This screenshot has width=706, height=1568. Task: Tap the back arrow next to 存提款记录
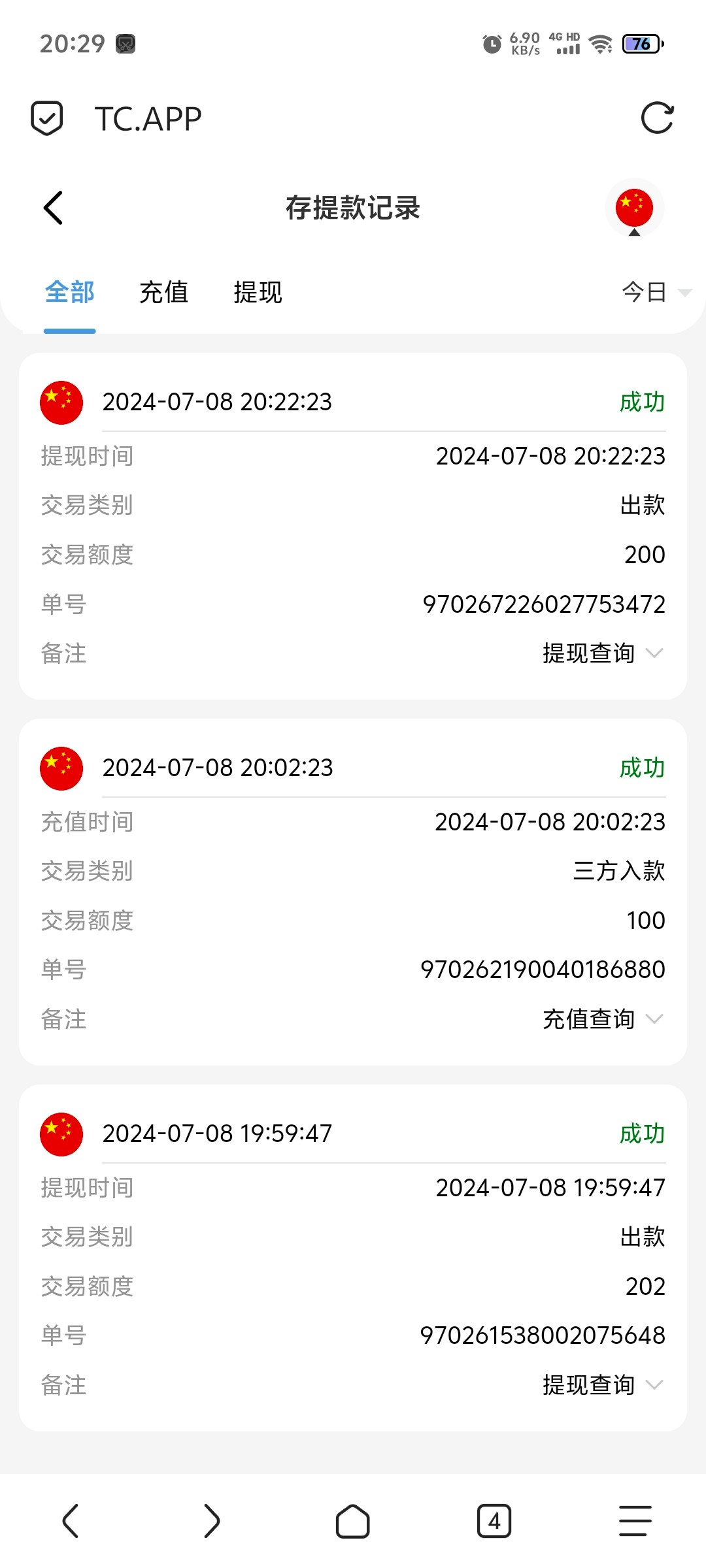(x=52, y=208)
